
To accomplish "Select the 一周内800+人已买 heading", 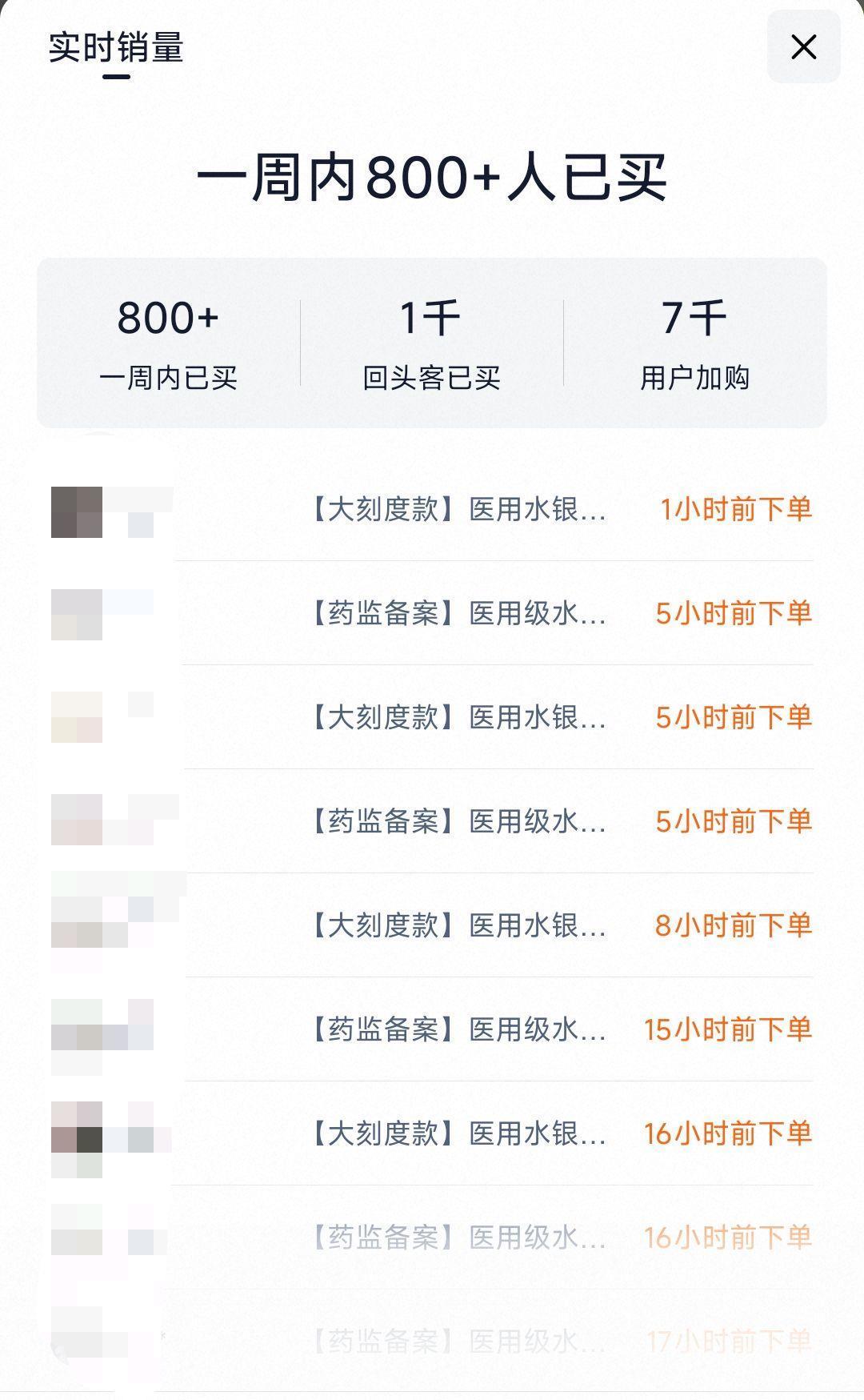I will coord(432,178).
